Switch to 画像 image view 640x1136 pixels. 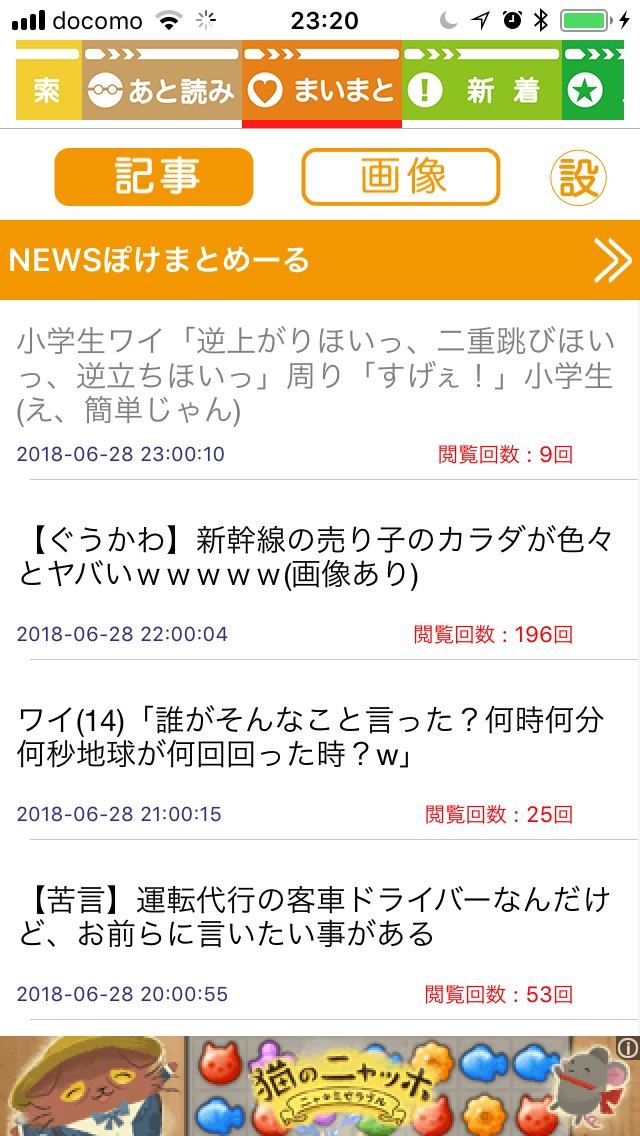click(x=400, y=177)
